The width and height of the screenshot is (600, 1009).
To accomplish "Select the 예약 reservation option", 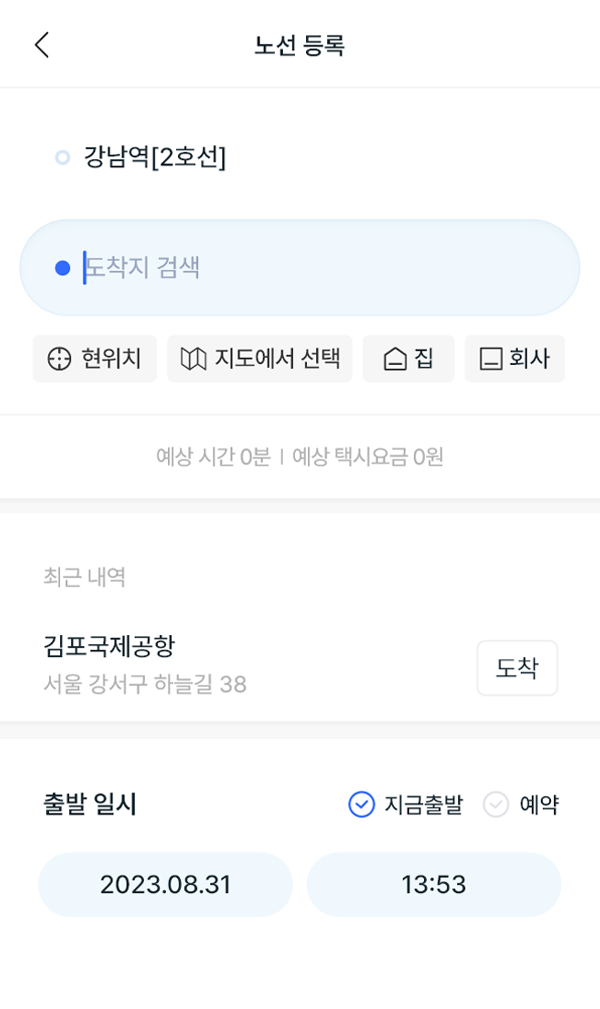I will [x=521, y=804].
